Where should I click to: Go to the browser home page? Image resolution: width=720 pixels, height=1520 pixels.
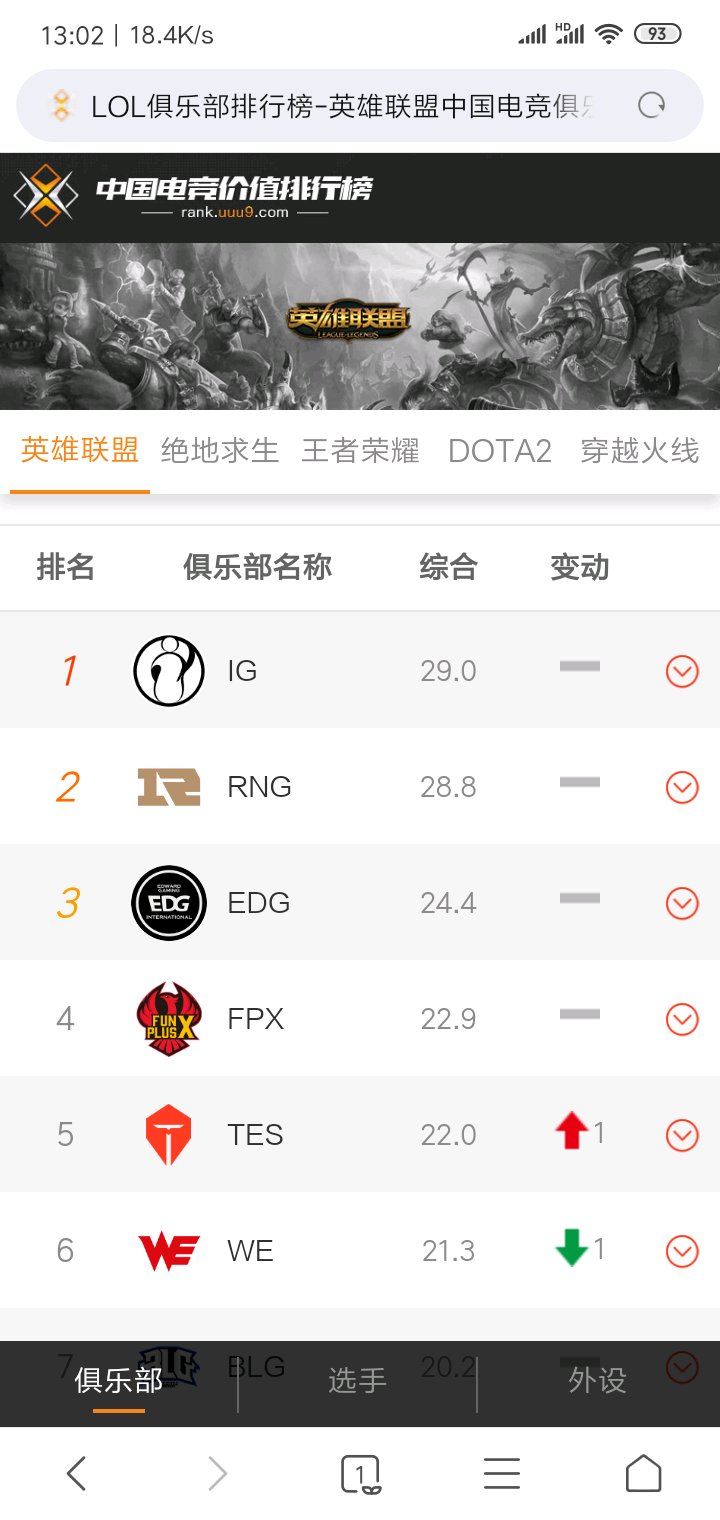point(643,1473)
